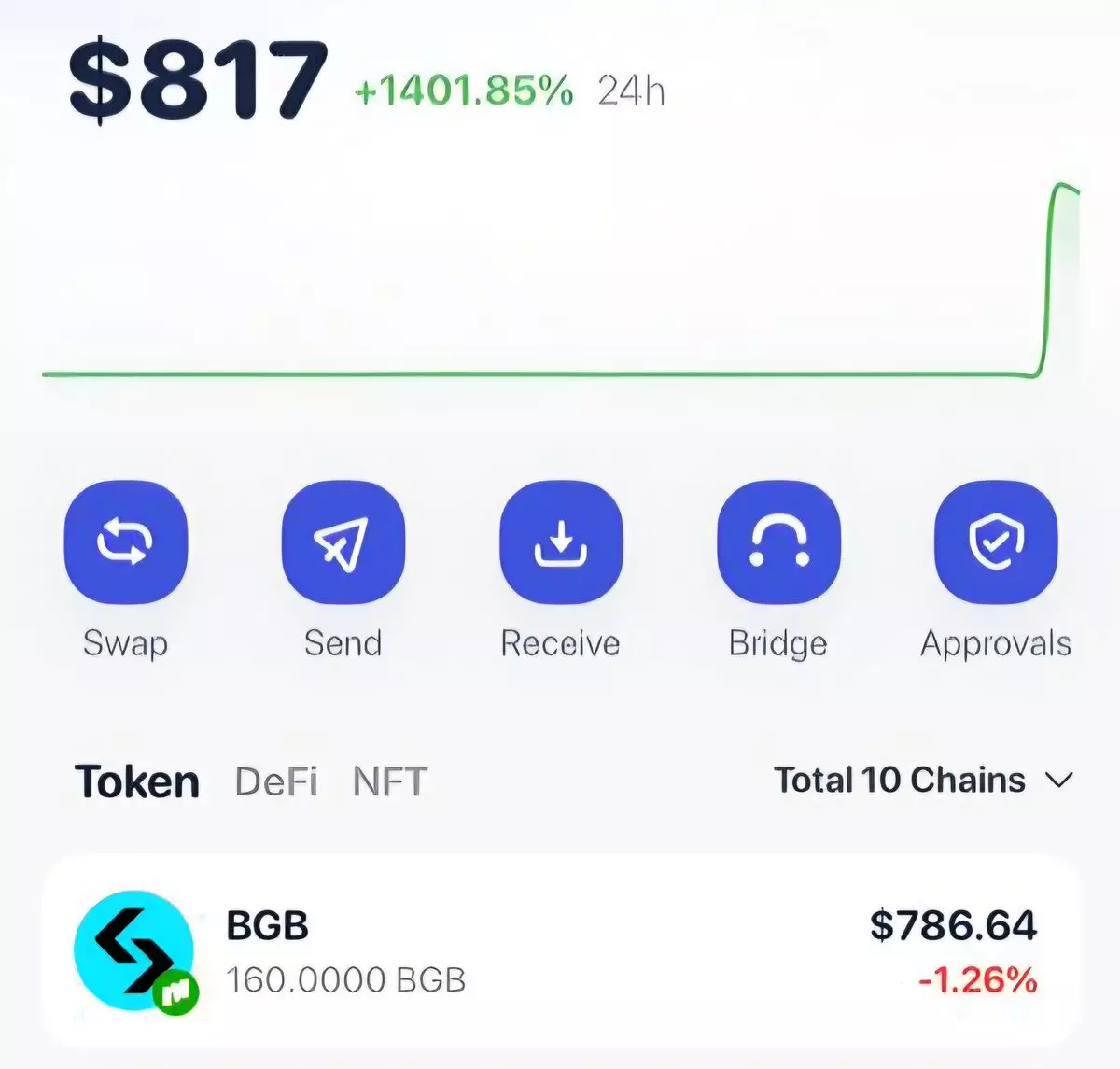Screen dimensions: 1120x1069
Task: Open Receive to get tokens
Action: (x=560, y=542)
